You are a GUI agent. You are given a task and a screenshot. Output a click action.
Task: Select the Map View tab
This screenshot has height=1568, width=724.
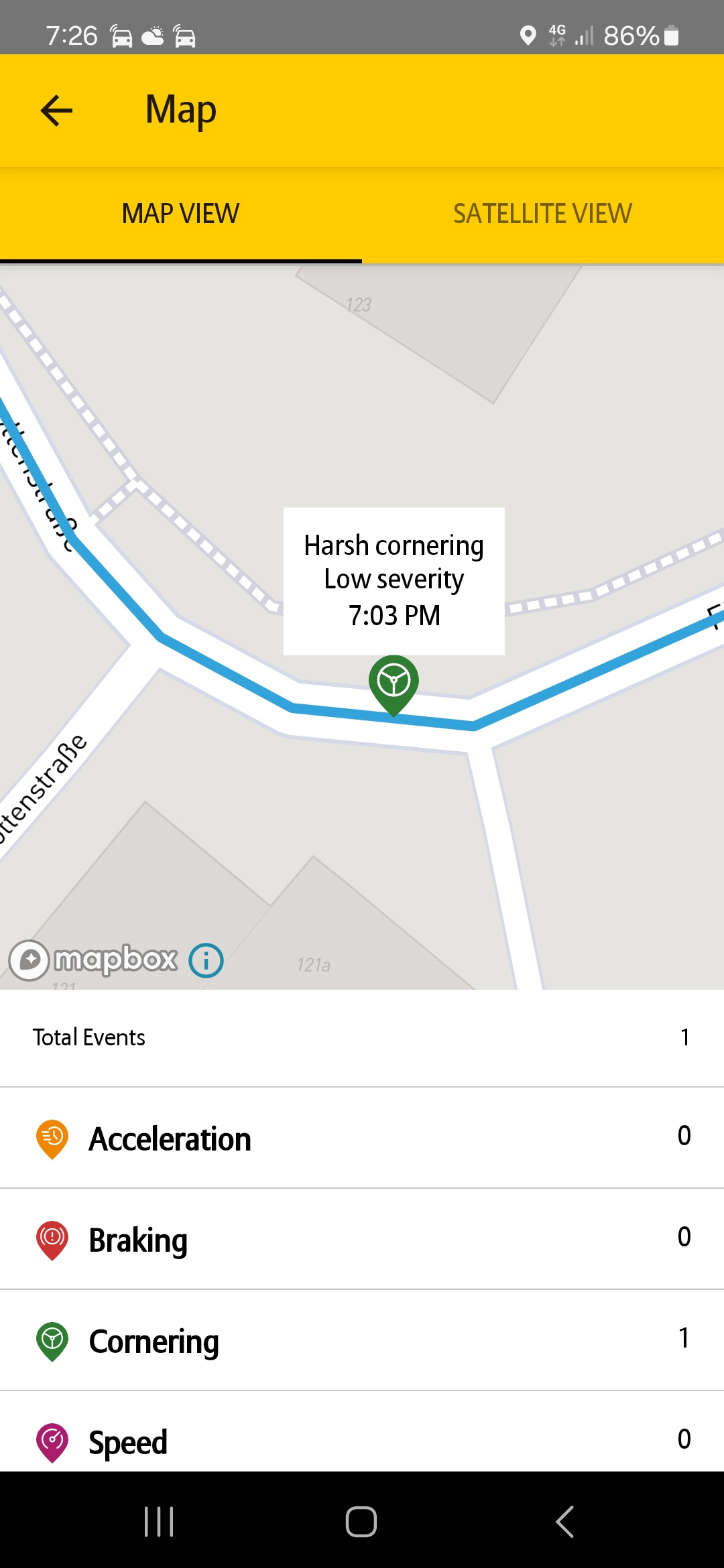(x=180, y=214)
